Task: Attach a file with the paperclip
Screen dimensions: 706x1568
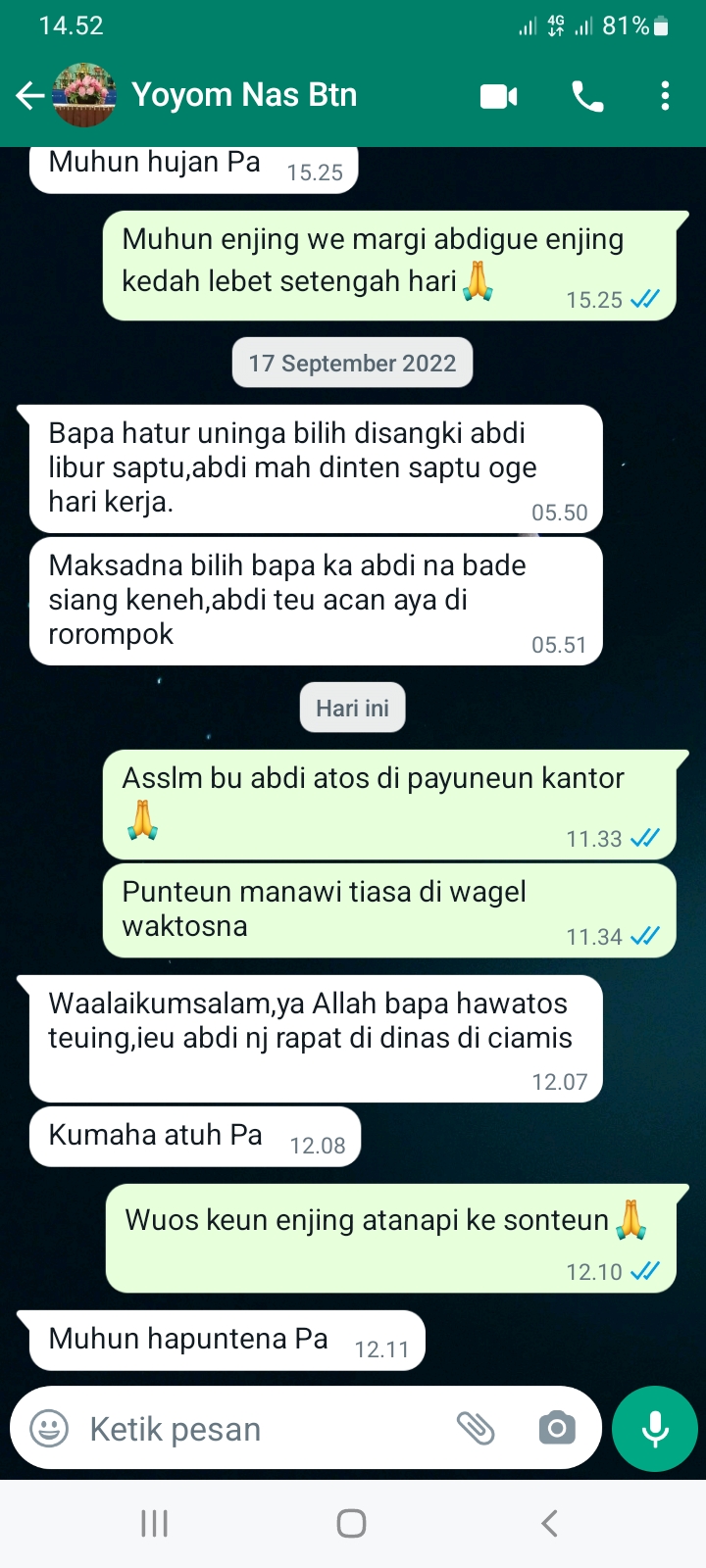Action: (x=477, y=1428)
